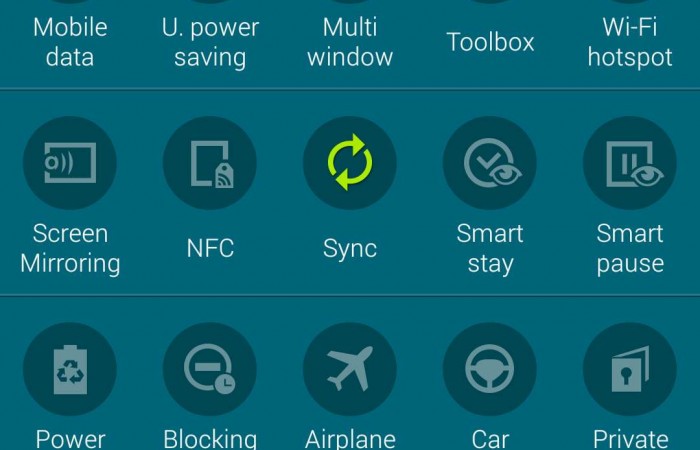Turn on Toolbox
700x450 pixels.
pyautogui.click(x=490, y=41)
